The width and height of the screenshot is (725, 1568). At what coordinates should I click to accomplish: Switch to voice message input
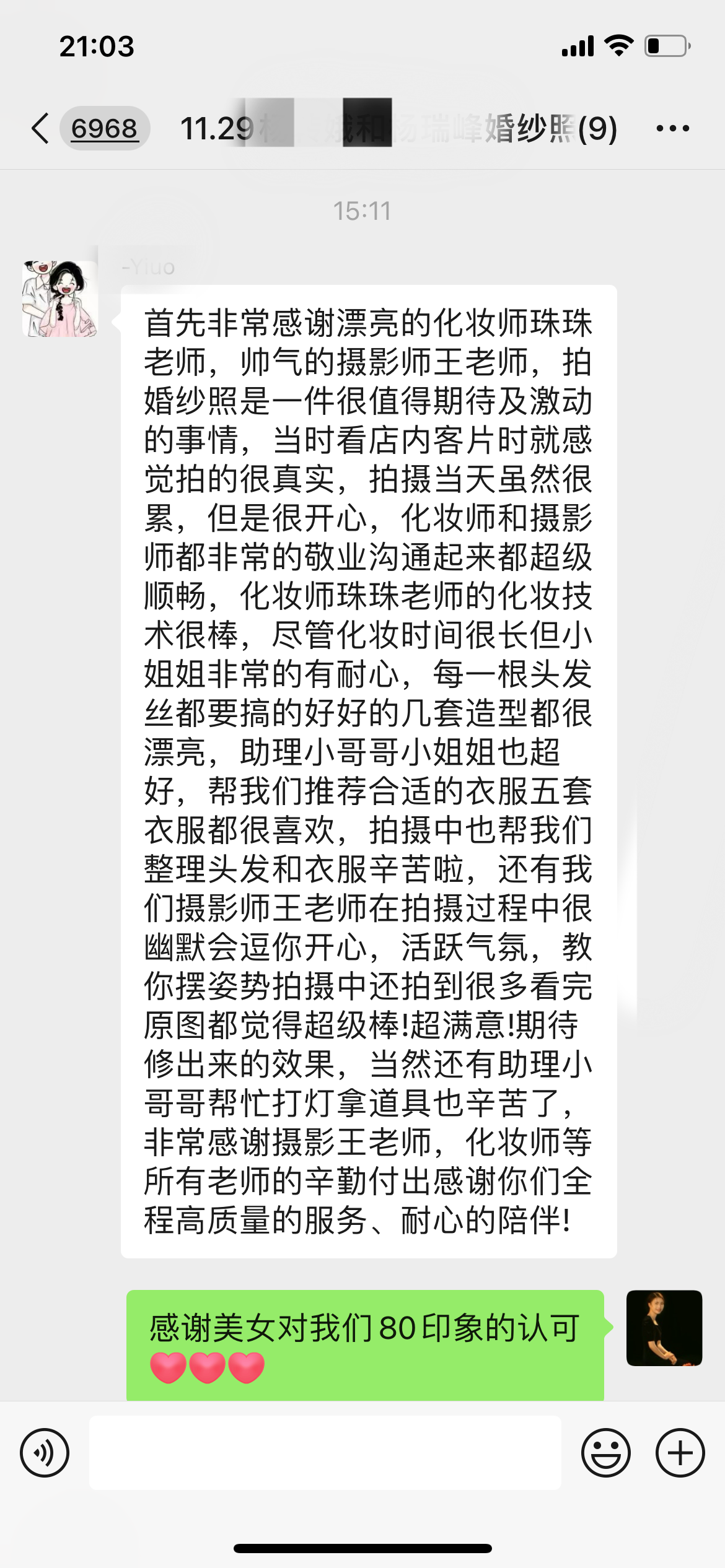tap(45, 1453)
